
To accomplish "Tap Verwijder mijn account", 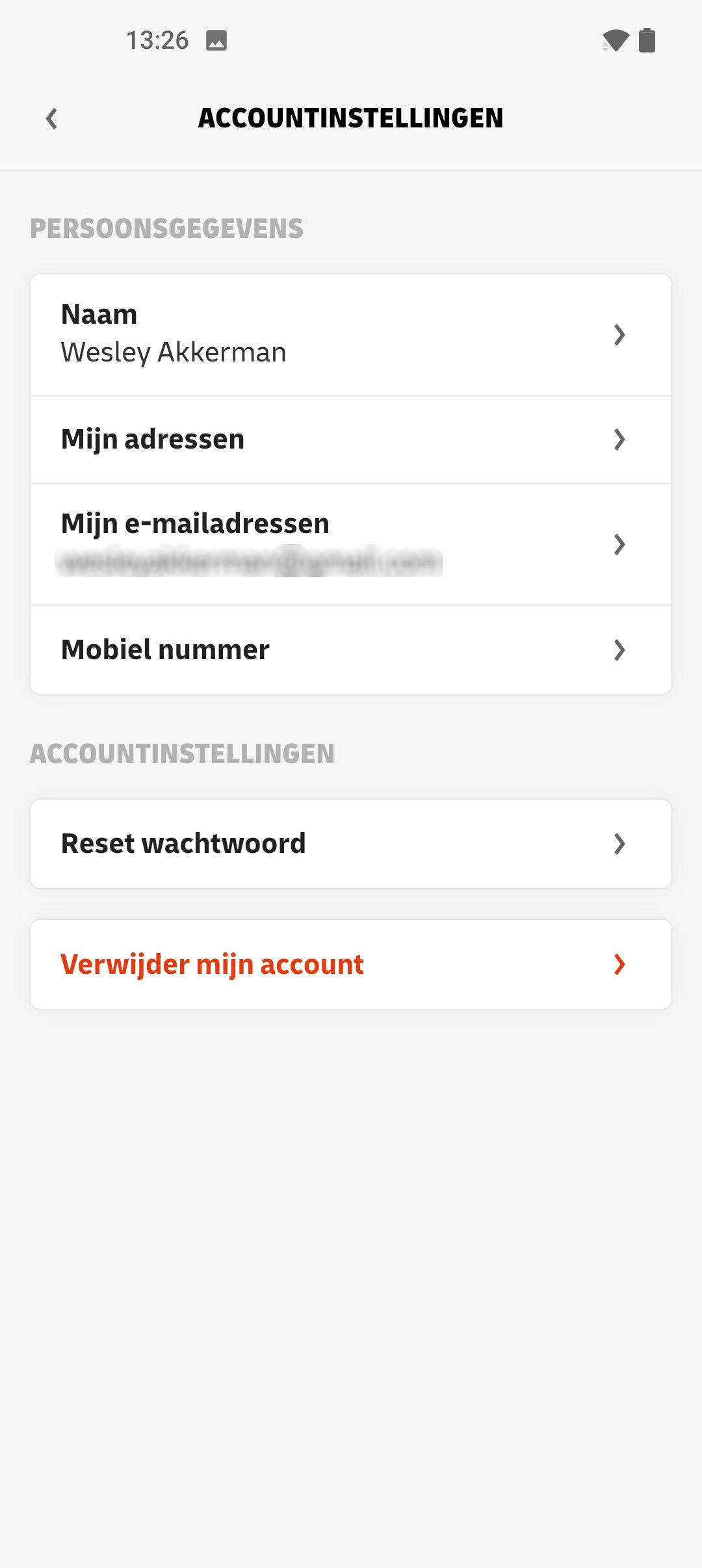I will (x=350, y=964).
